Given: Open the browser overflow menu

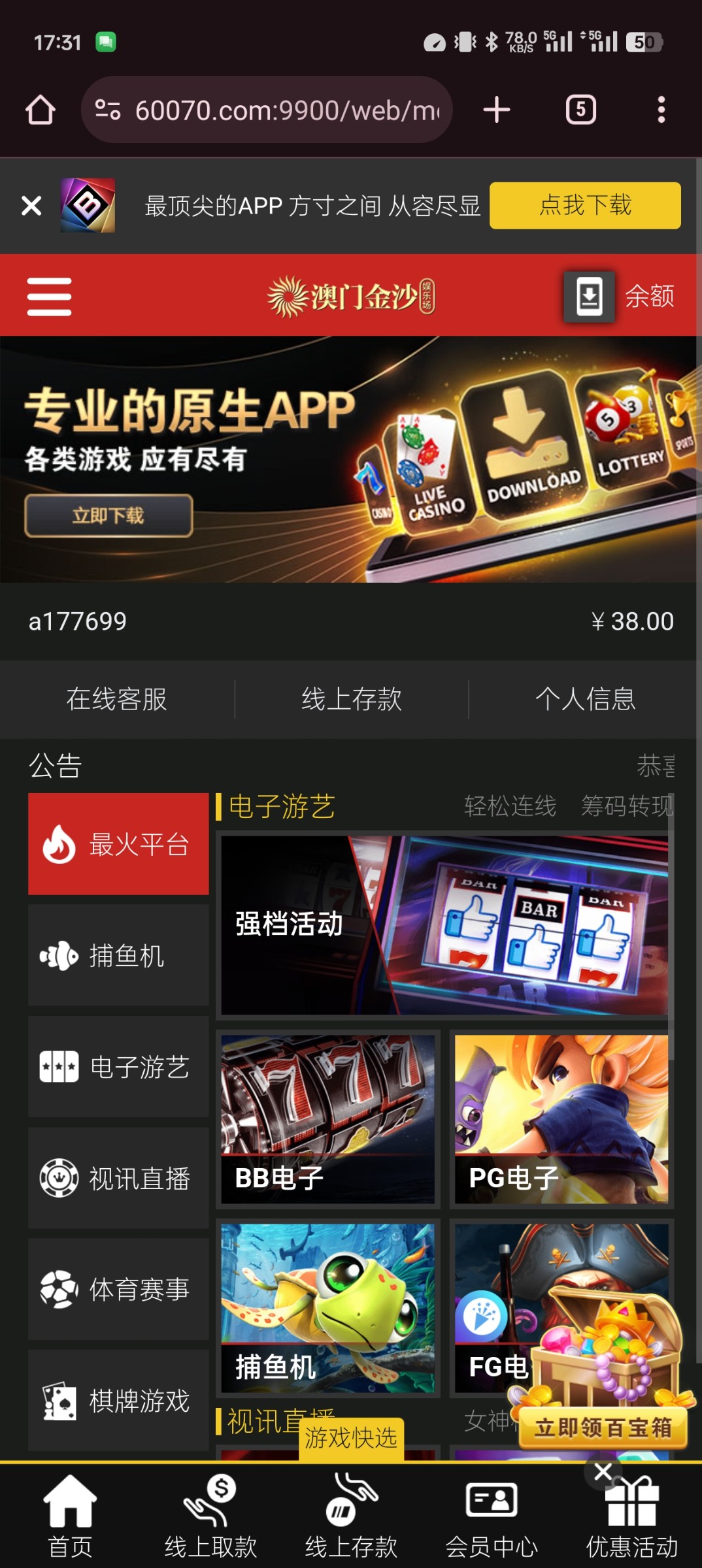Looking at the screenshot, I should (x=661, y=110).
